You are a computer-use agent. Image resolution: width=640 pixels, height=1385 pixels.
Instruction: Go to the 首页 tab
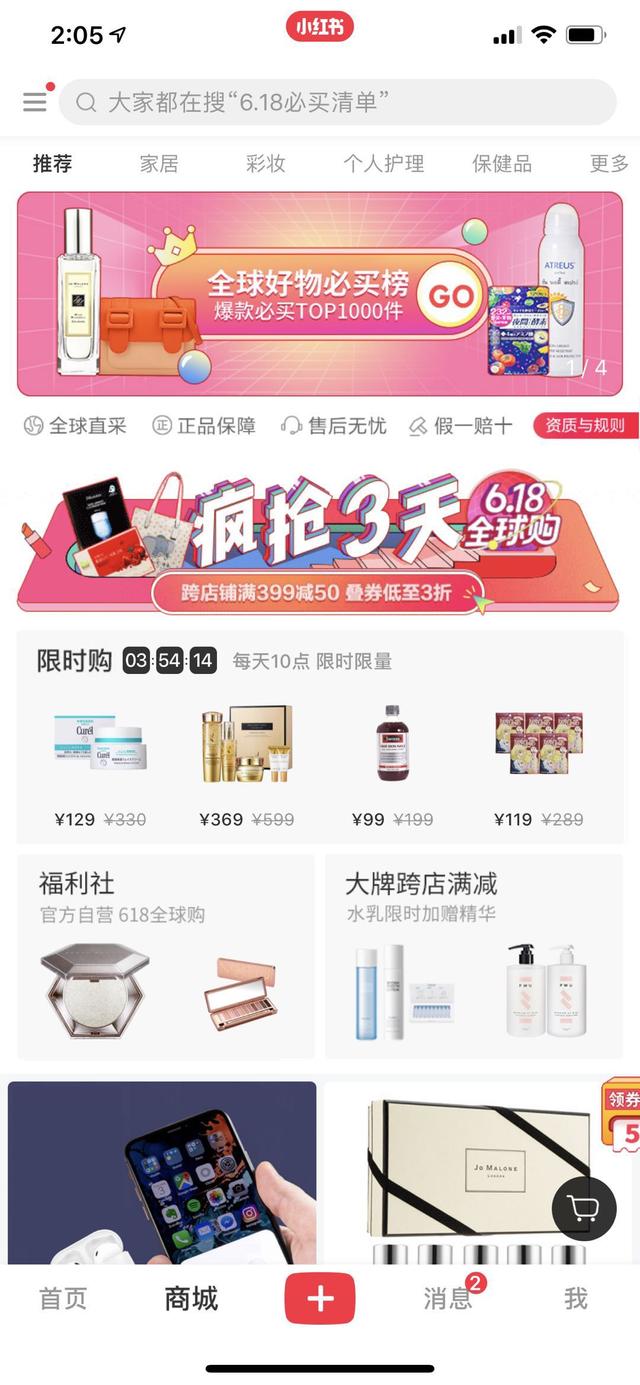(63, 1299)
